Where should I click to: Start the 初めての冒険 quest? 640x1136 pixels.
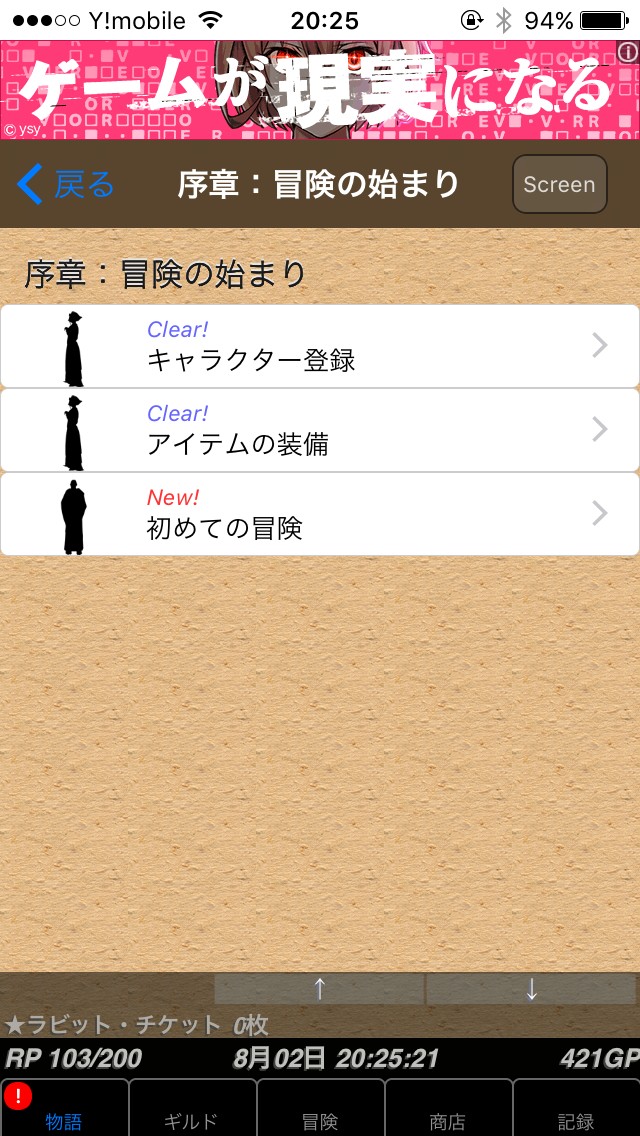pos(320,514)
